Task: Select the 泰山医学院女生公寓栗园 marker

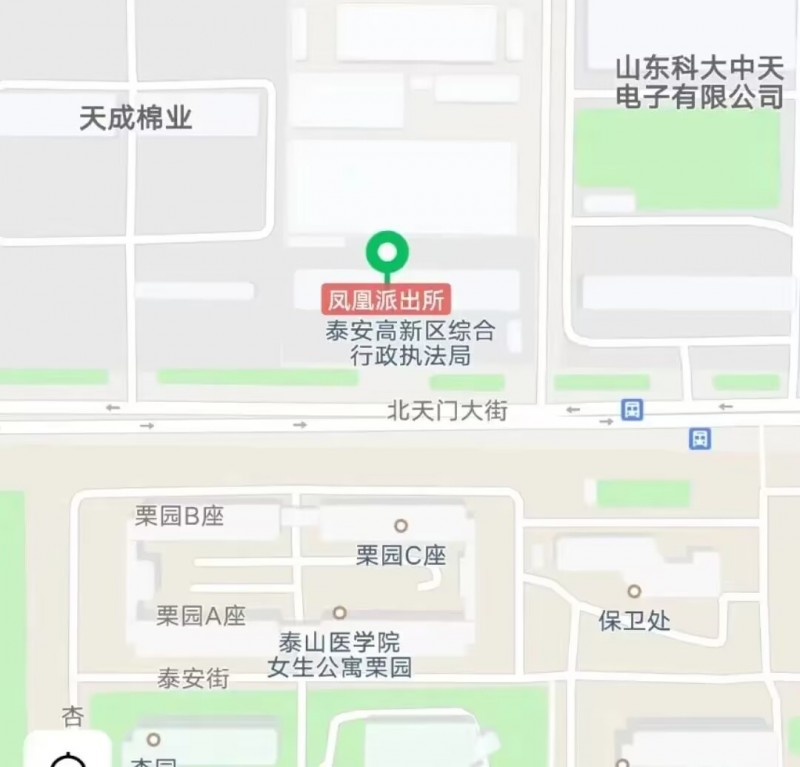Action: (x=340, y=612)
